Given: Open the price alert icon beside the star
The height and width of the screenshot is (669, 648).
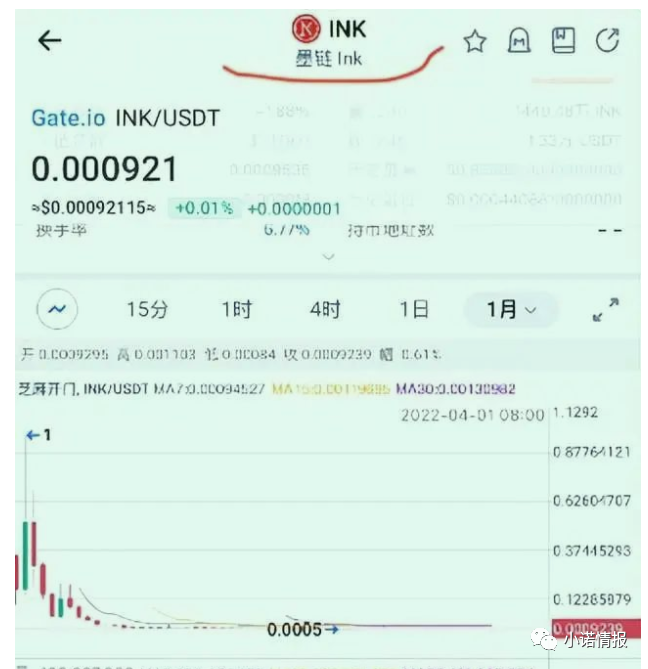Looking at the screenshot, I should click(x=519, y=41).
